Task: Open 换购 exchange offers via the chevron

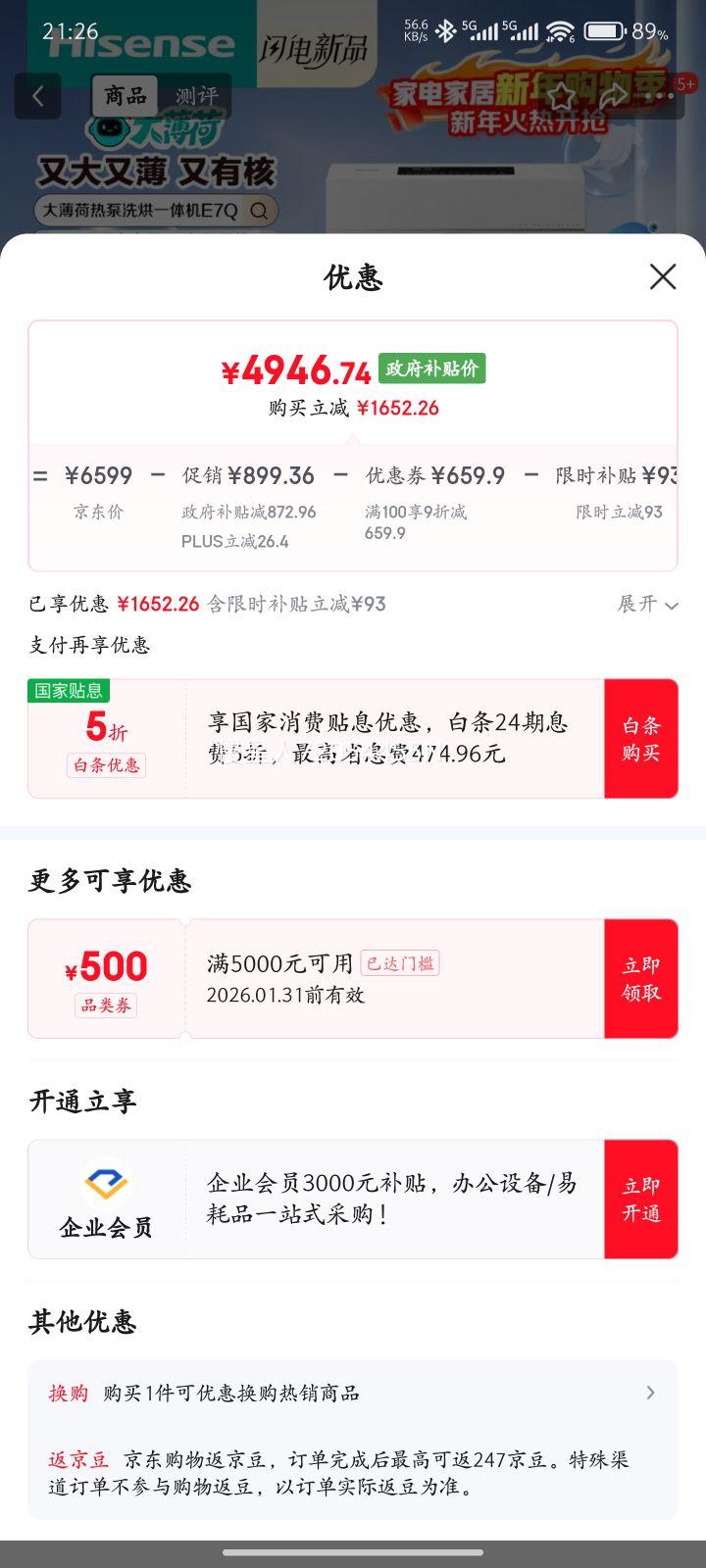Action: pyautogui.click(x=652, y=1392)
